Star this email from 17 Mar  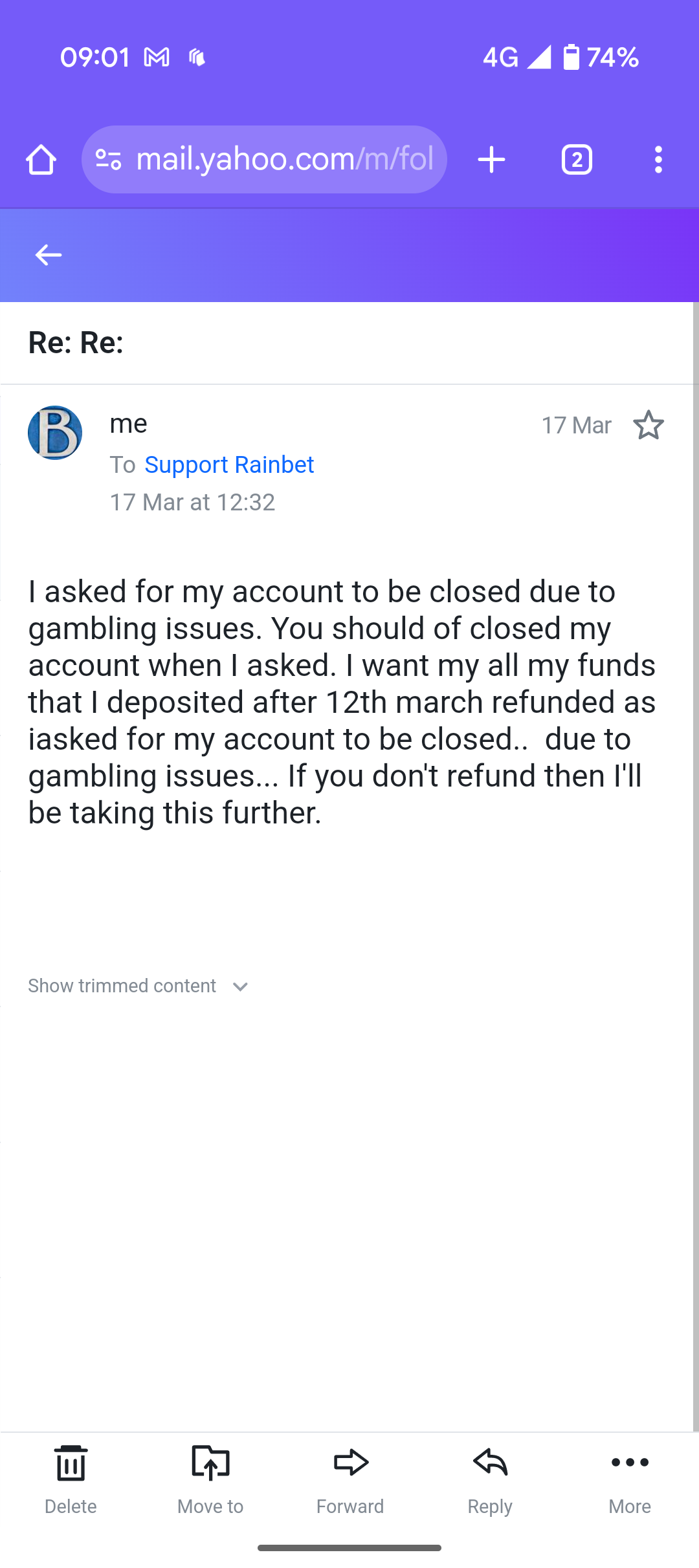coord(648,425)
